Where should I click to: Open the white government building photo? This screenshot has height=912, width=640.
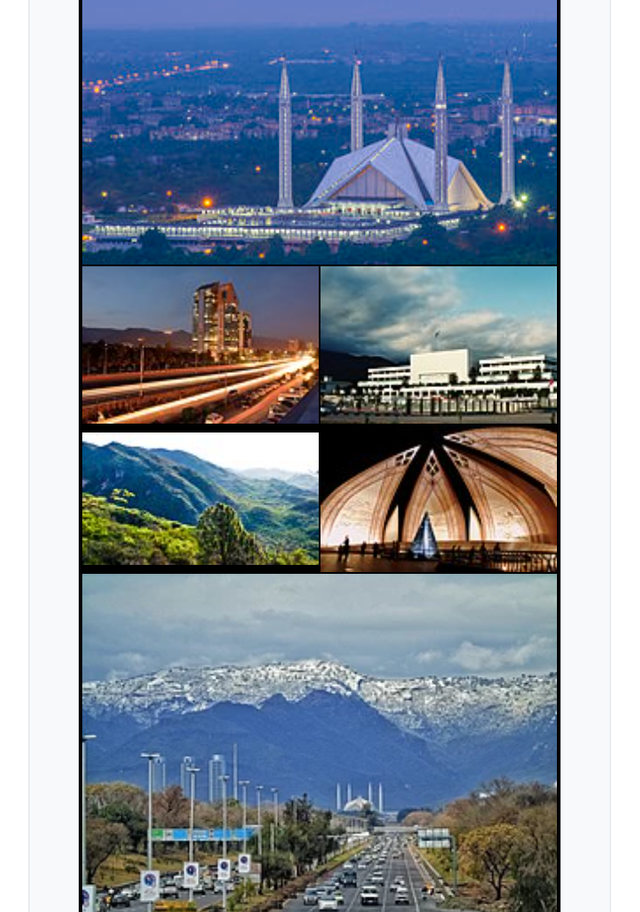coord(439,345)
